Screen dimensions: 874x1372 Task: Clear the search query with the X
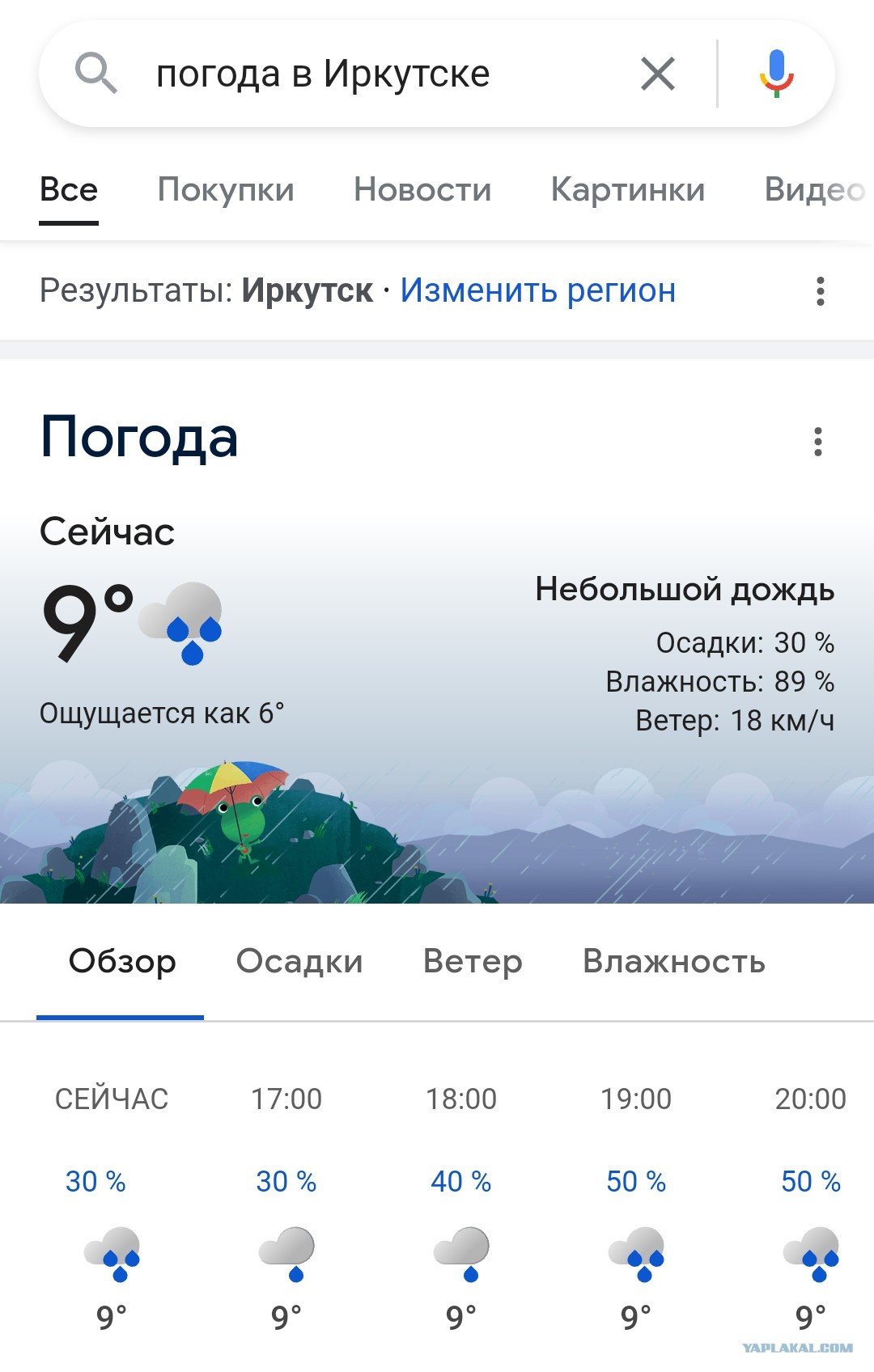657,74
